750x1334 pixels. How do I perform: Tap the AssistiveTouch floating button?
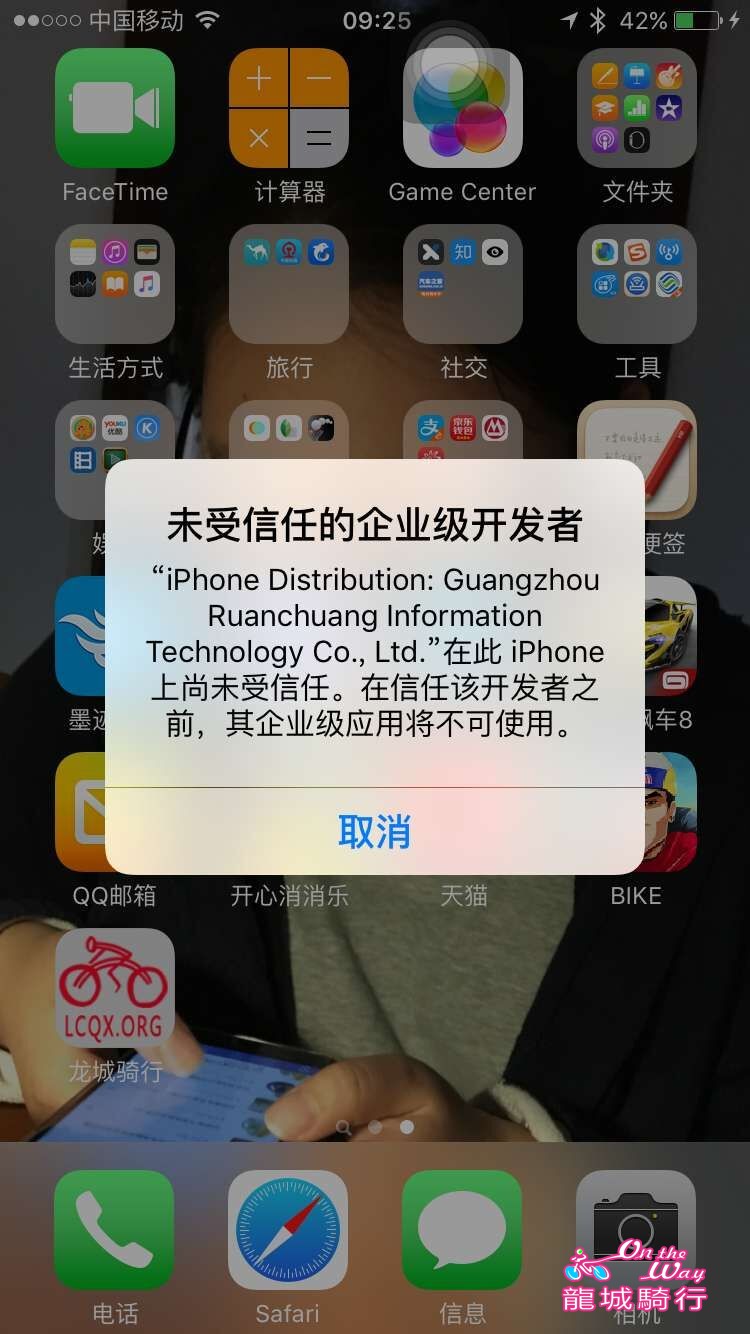[x=451, y=60]
